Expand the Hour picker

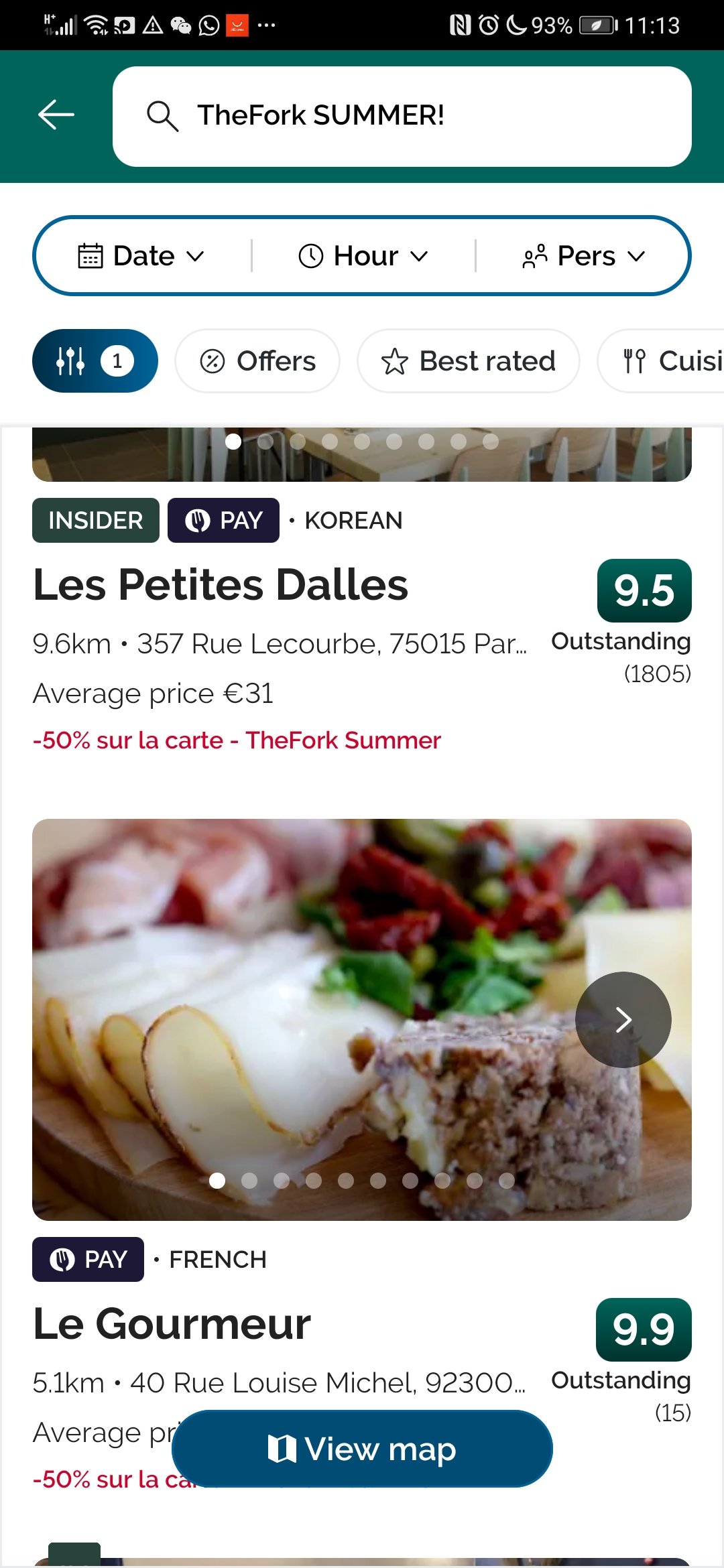pos(363,256)
